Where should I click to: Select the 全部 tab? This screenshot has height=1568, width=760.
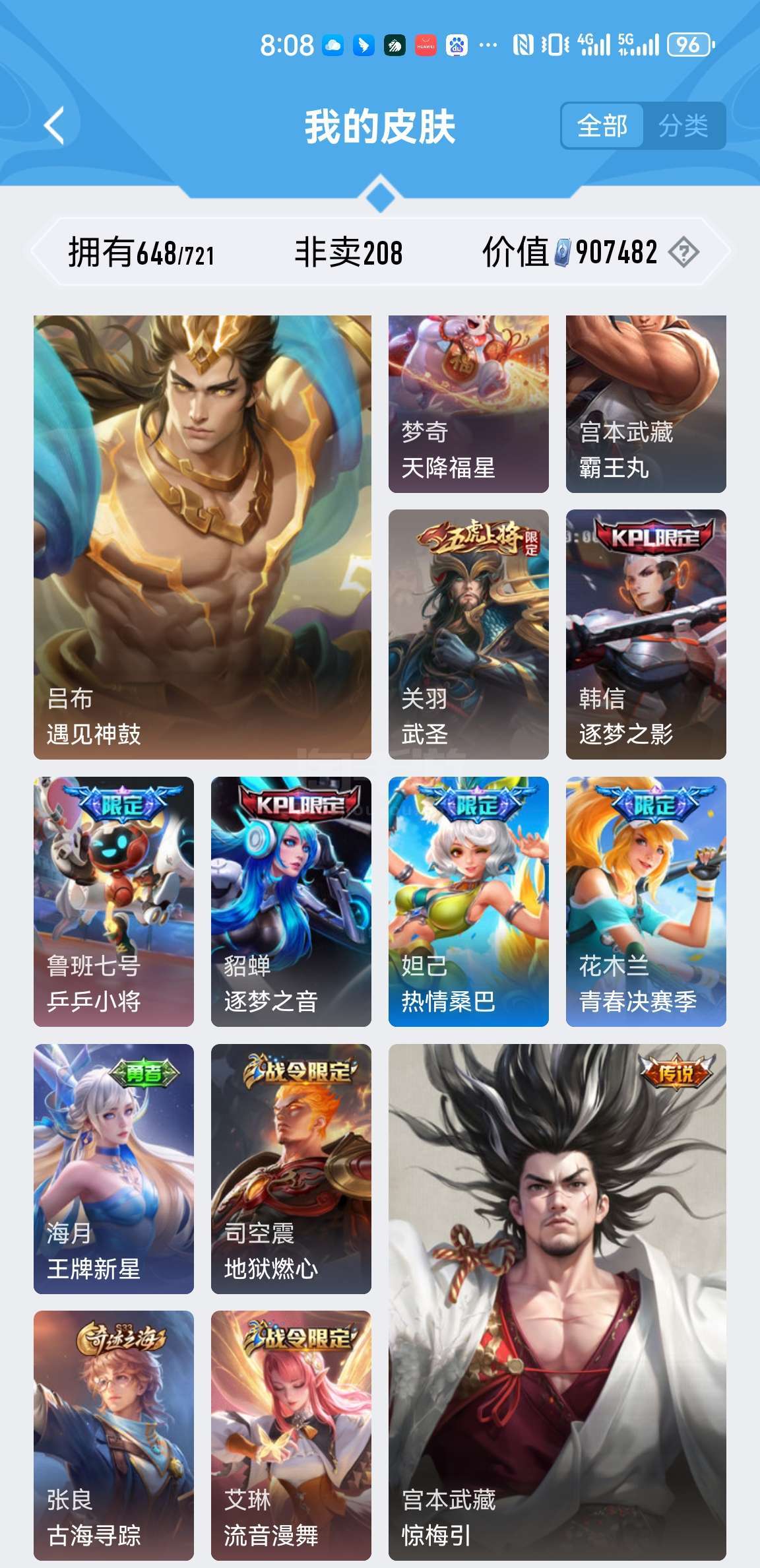602,125
